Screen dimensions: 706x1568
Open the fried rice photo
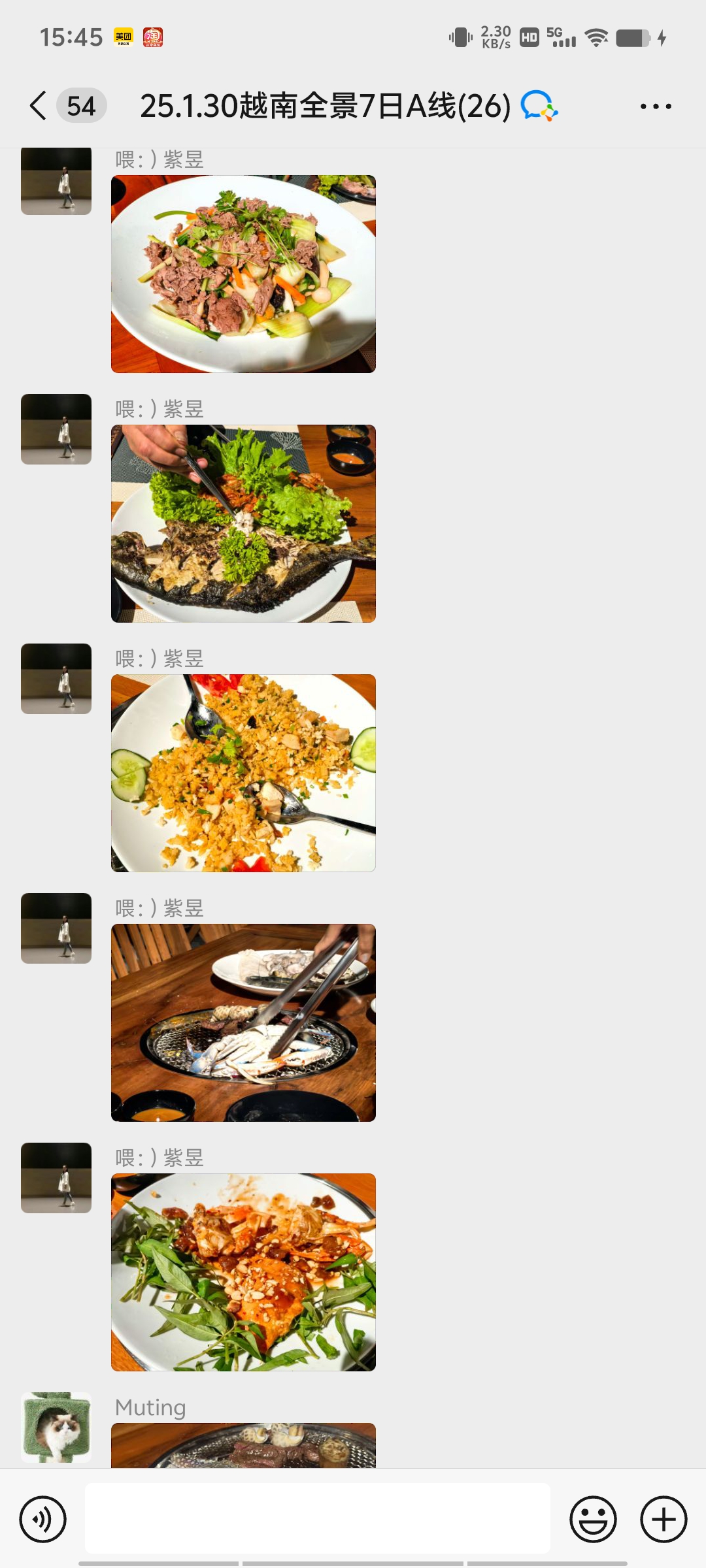tap(243, 773)
